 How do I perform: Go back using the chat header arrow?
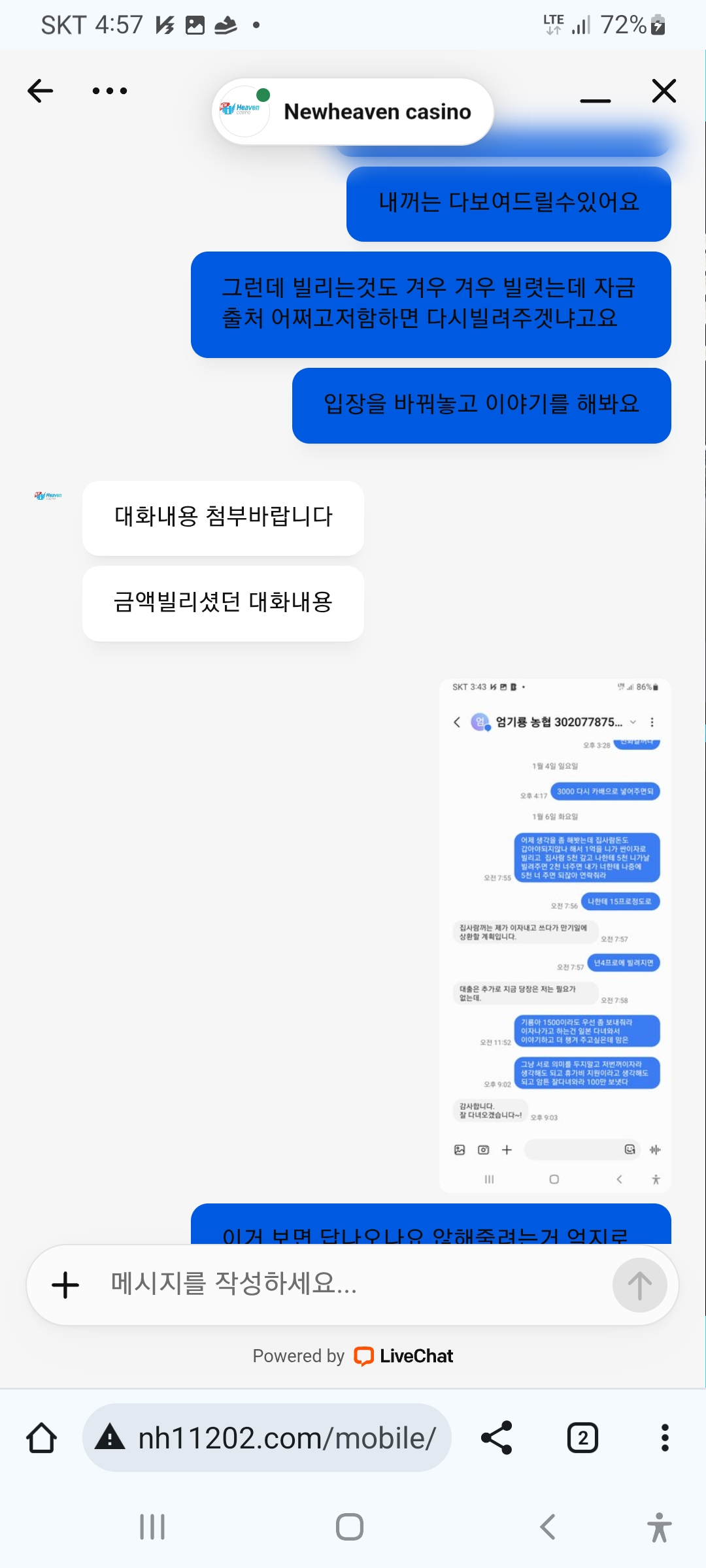(x=41, y=91)
